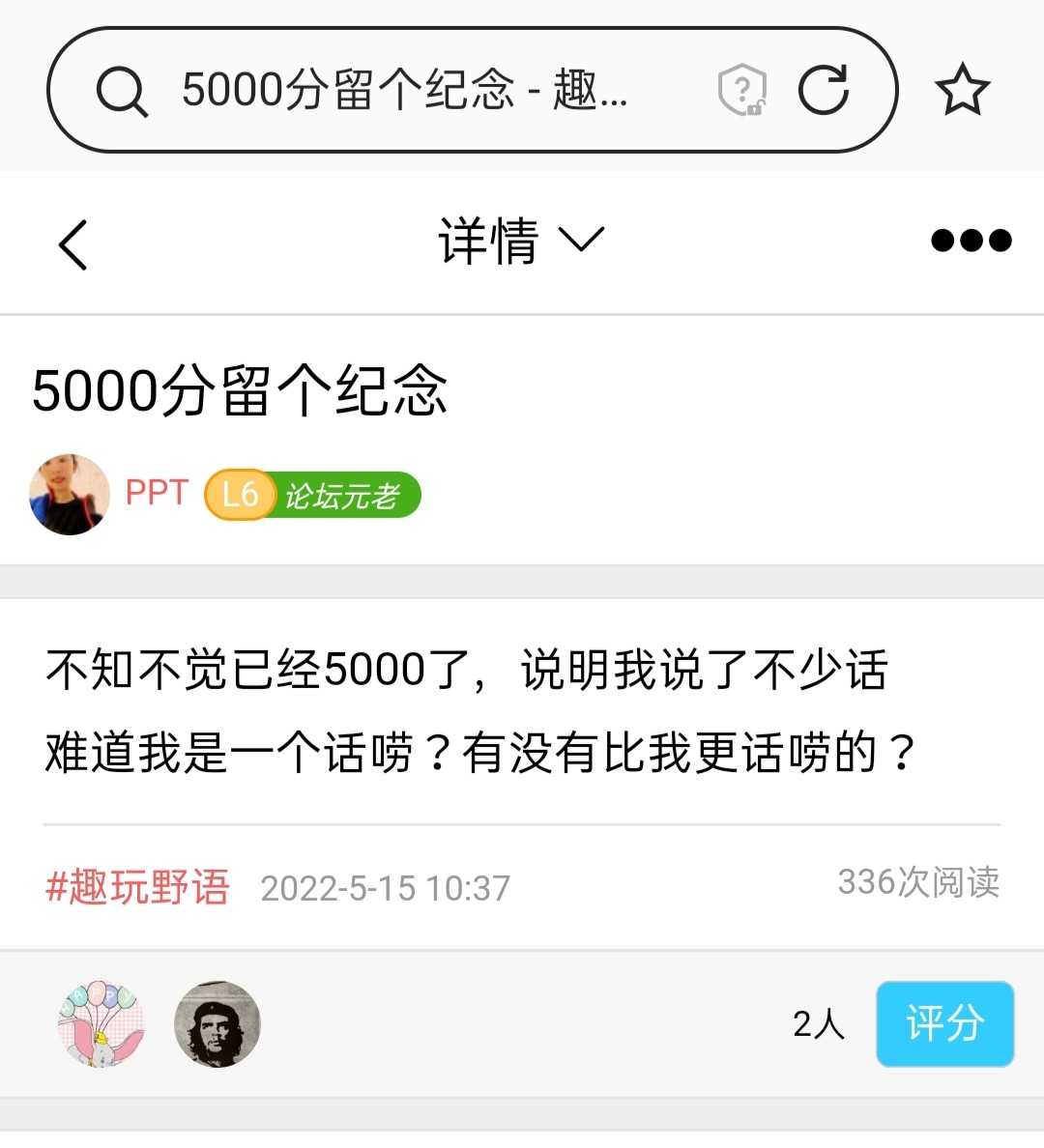The image size is (1044, 1148).
Task: Open the site security shield icon
Action: click(x=742, y=90)
